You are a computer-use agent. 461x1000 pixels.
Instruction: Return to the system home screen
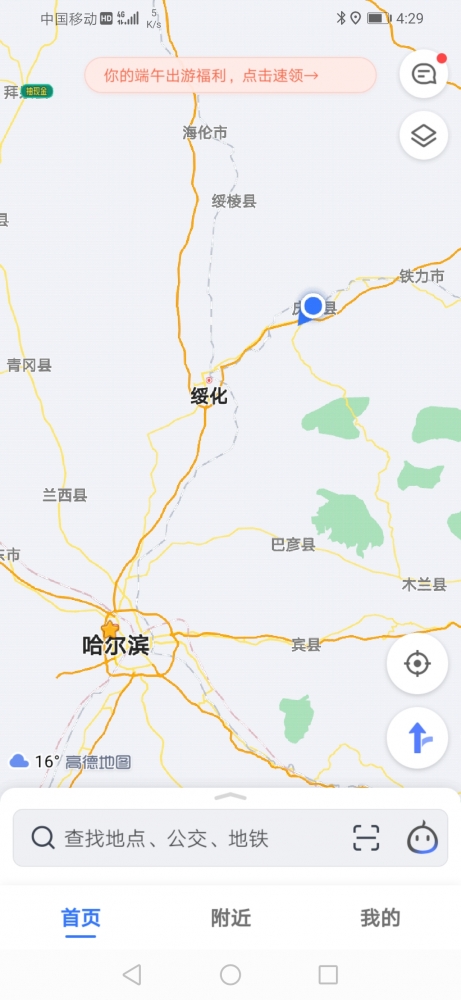click(230, 974)
